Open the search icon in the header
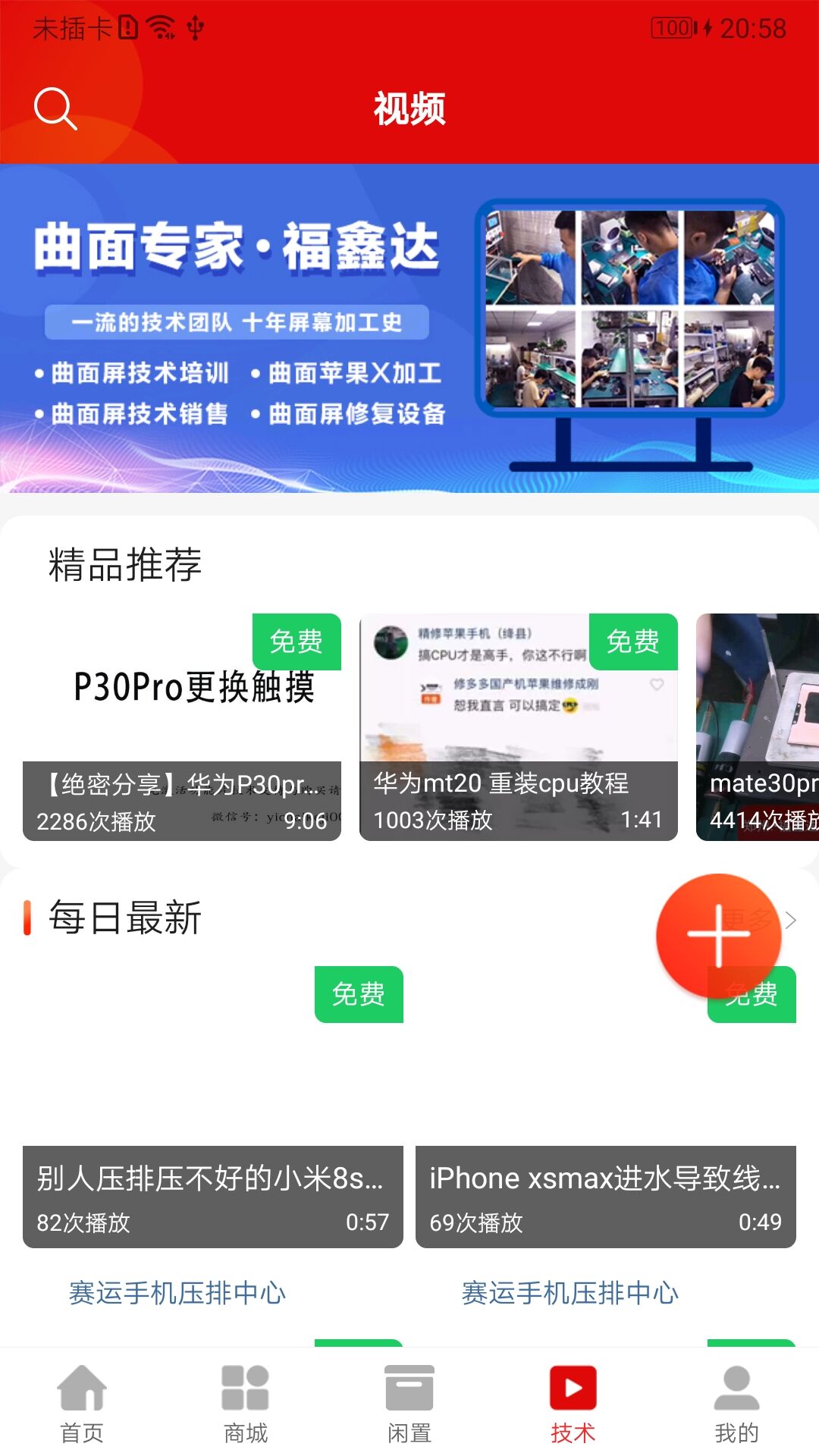 (55, 108)
